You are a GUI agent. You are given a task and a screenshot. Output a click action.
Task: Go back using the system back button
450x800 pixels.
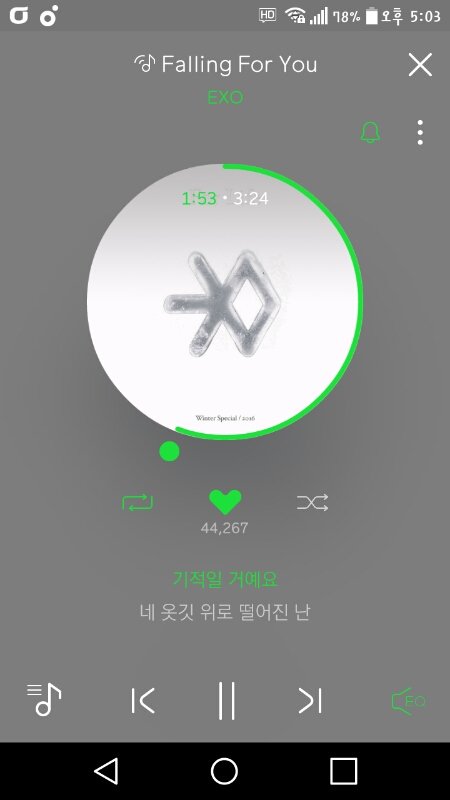click(107, 770)
